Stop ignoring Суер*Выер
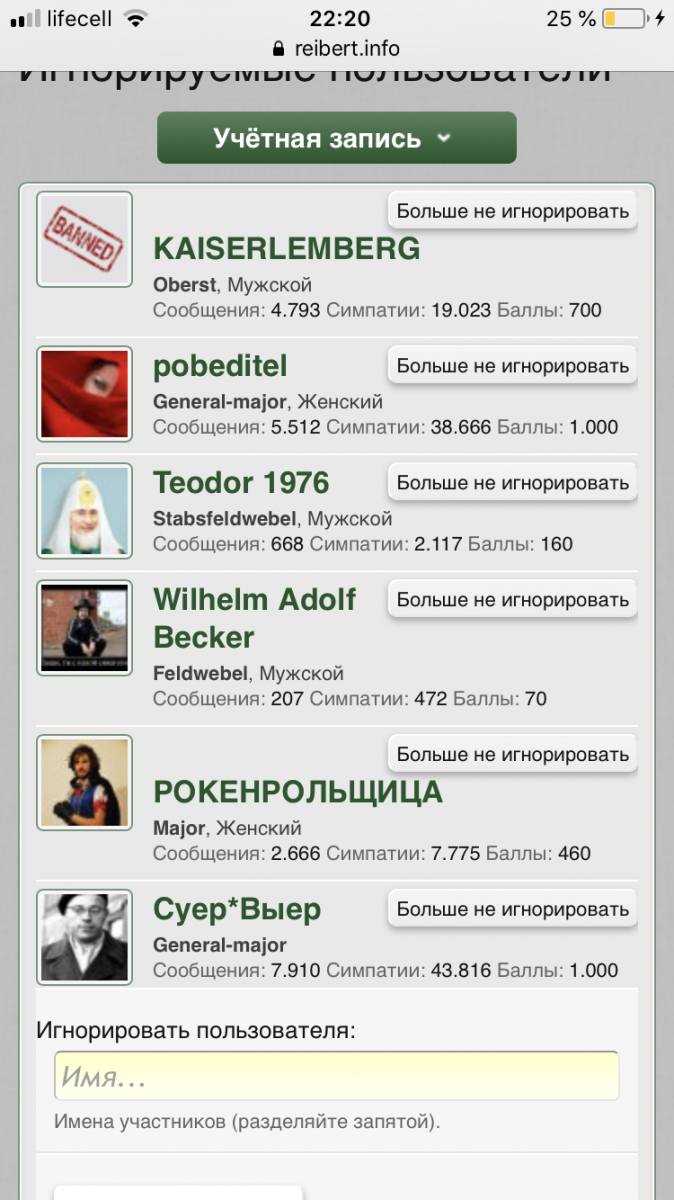This screenshot has height=1200, width=674. [x=512, y=909]
